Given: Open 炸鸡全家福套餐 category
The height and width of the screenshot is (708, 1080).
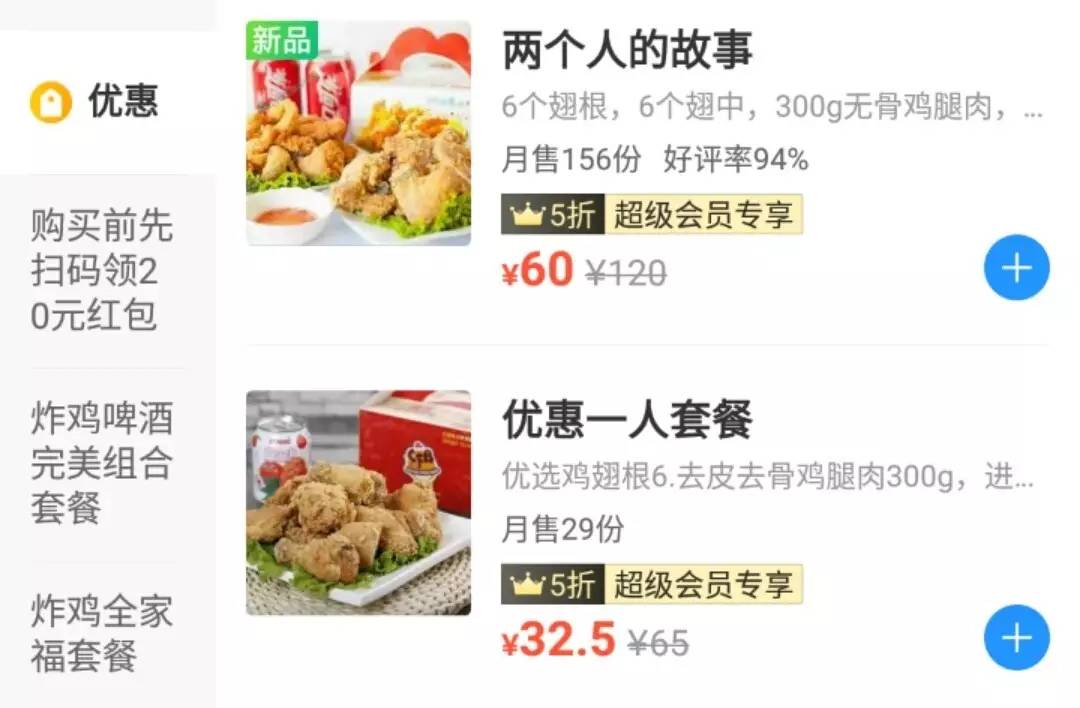Looking at the screenshot, I should coord(102,633).
